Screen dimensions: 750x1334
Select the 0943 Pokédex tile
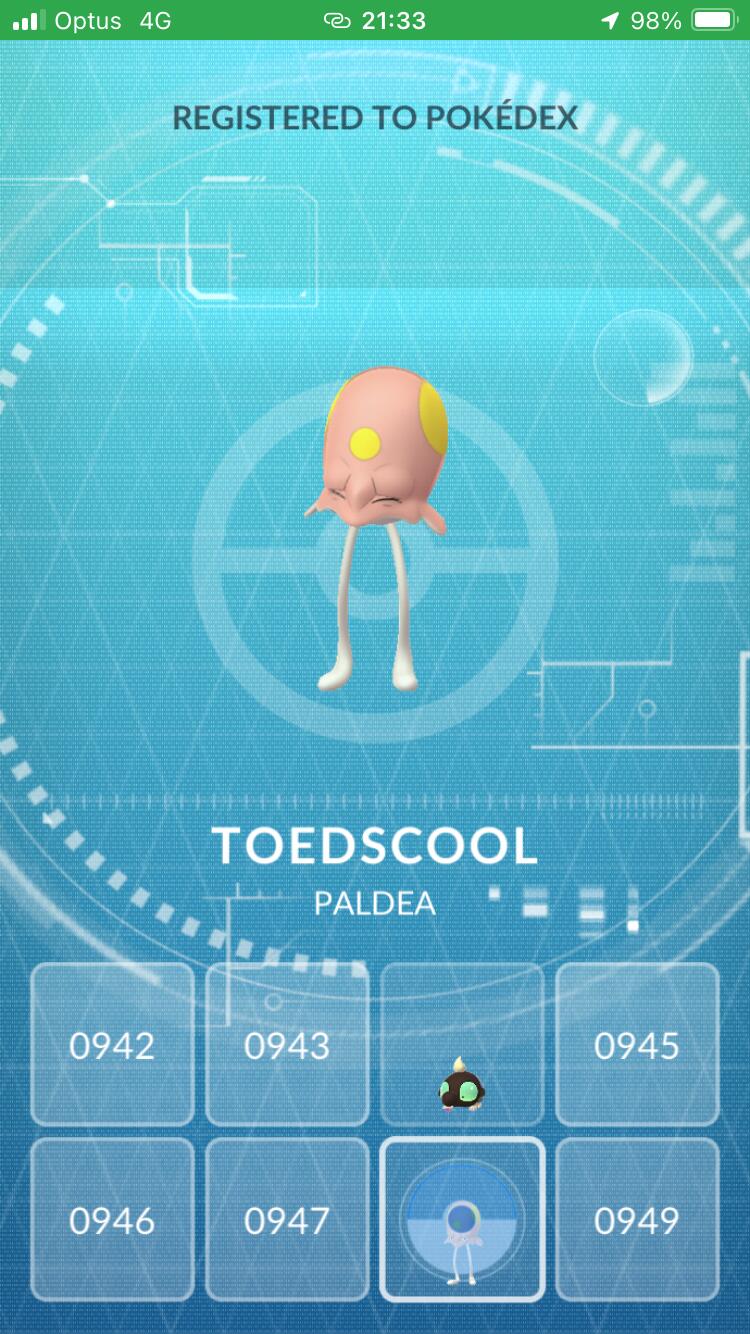(x=287, y=1045)
